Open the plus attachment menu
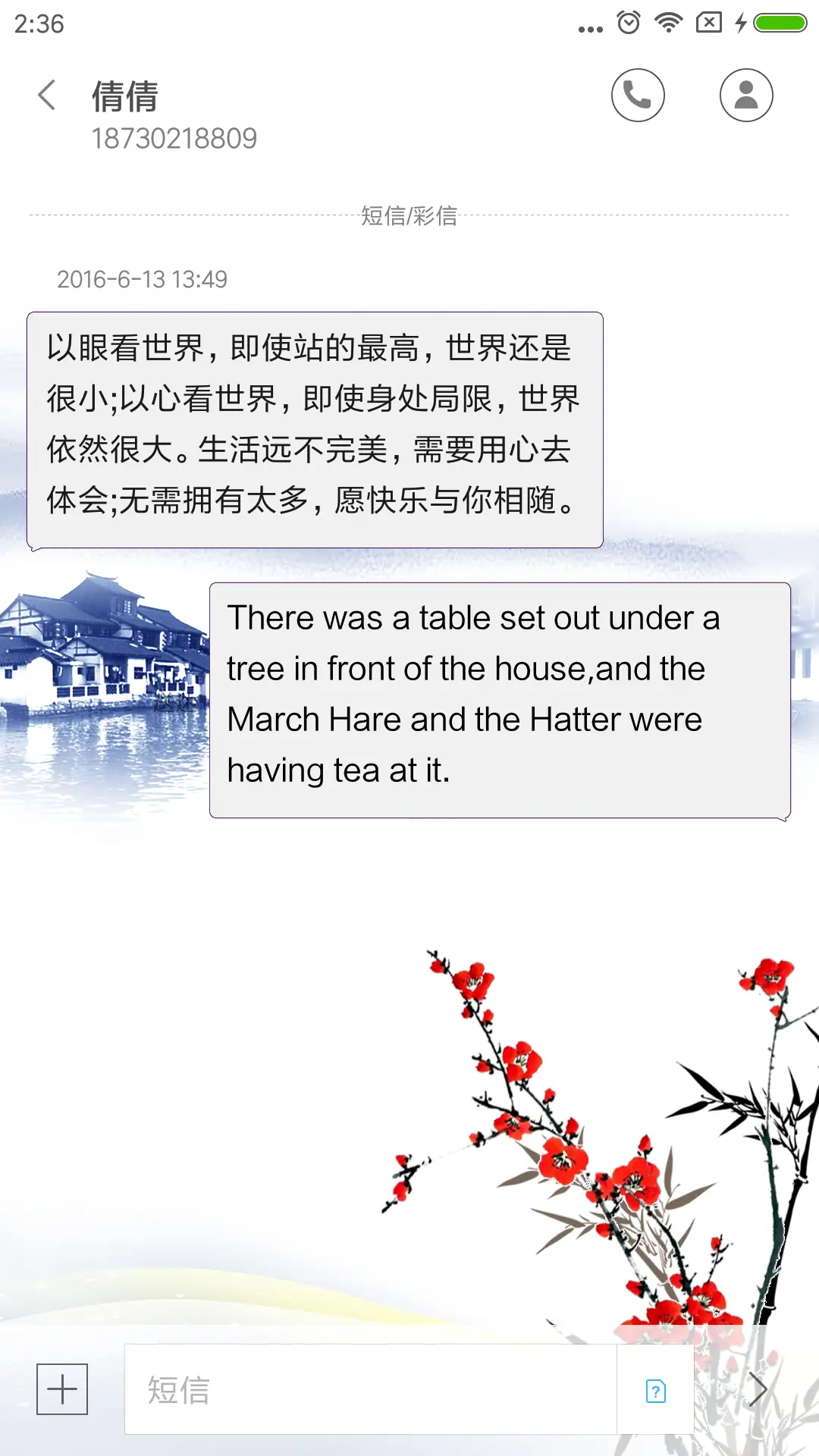The image size is (819, 1456). pos(62,1389)
